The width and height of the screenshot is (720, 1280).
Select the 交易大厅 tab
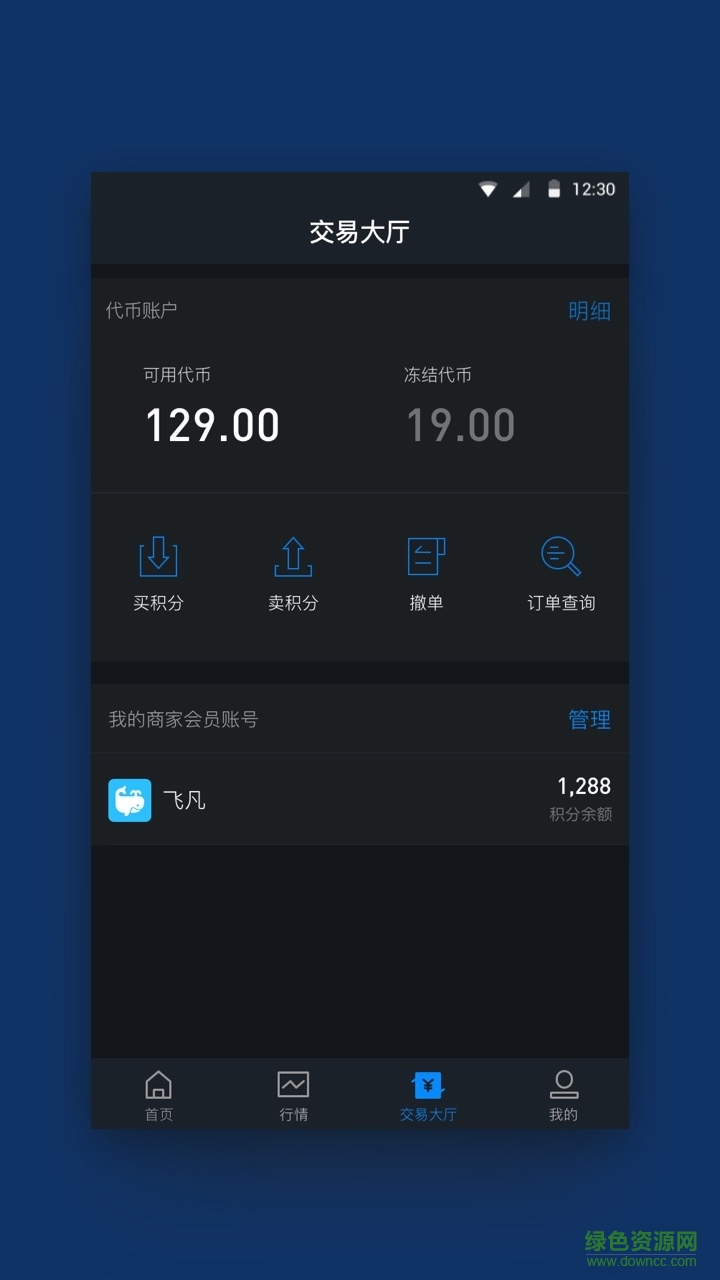[428, 1095]
